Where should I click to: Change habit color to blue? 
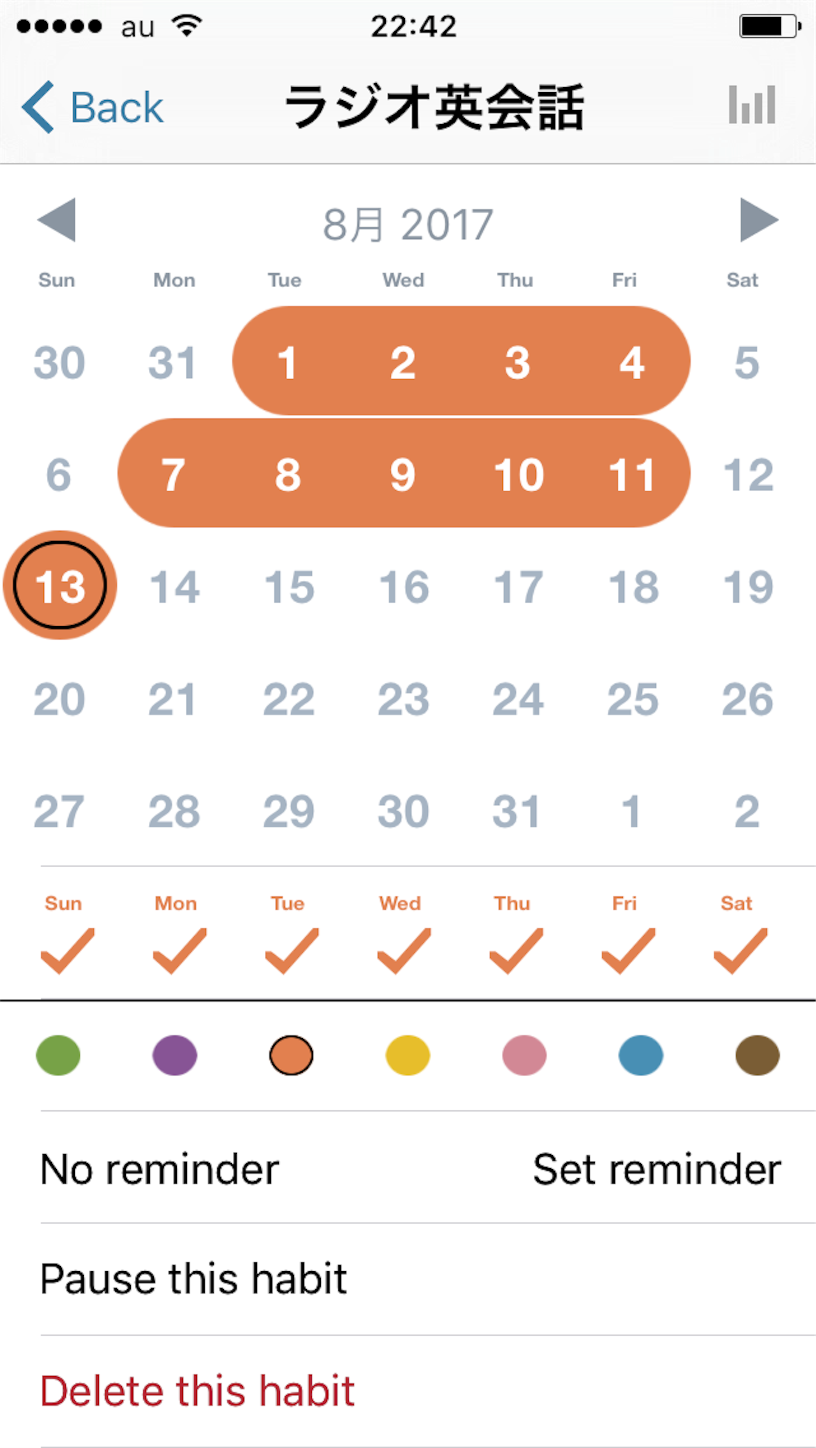tap(641, 1055)
